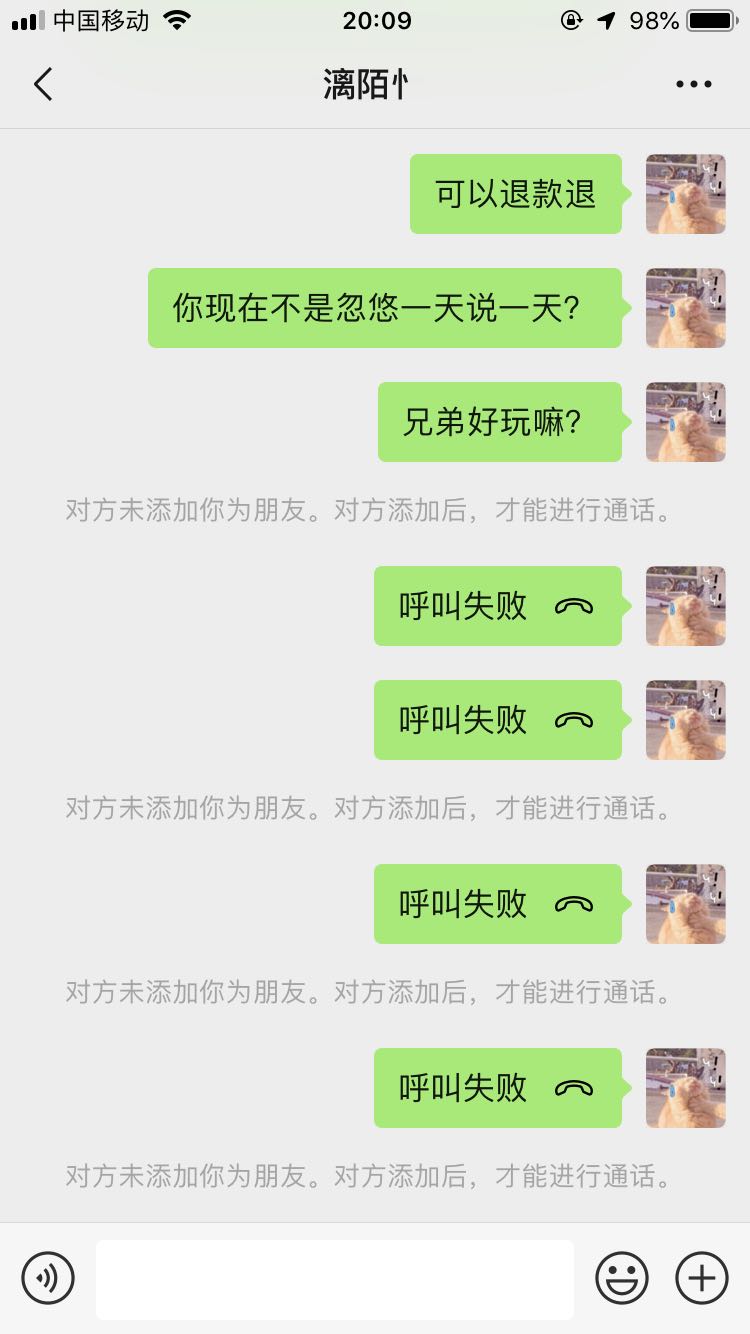Tap avatar next to 兄弟好玩嘛? message

686,422
